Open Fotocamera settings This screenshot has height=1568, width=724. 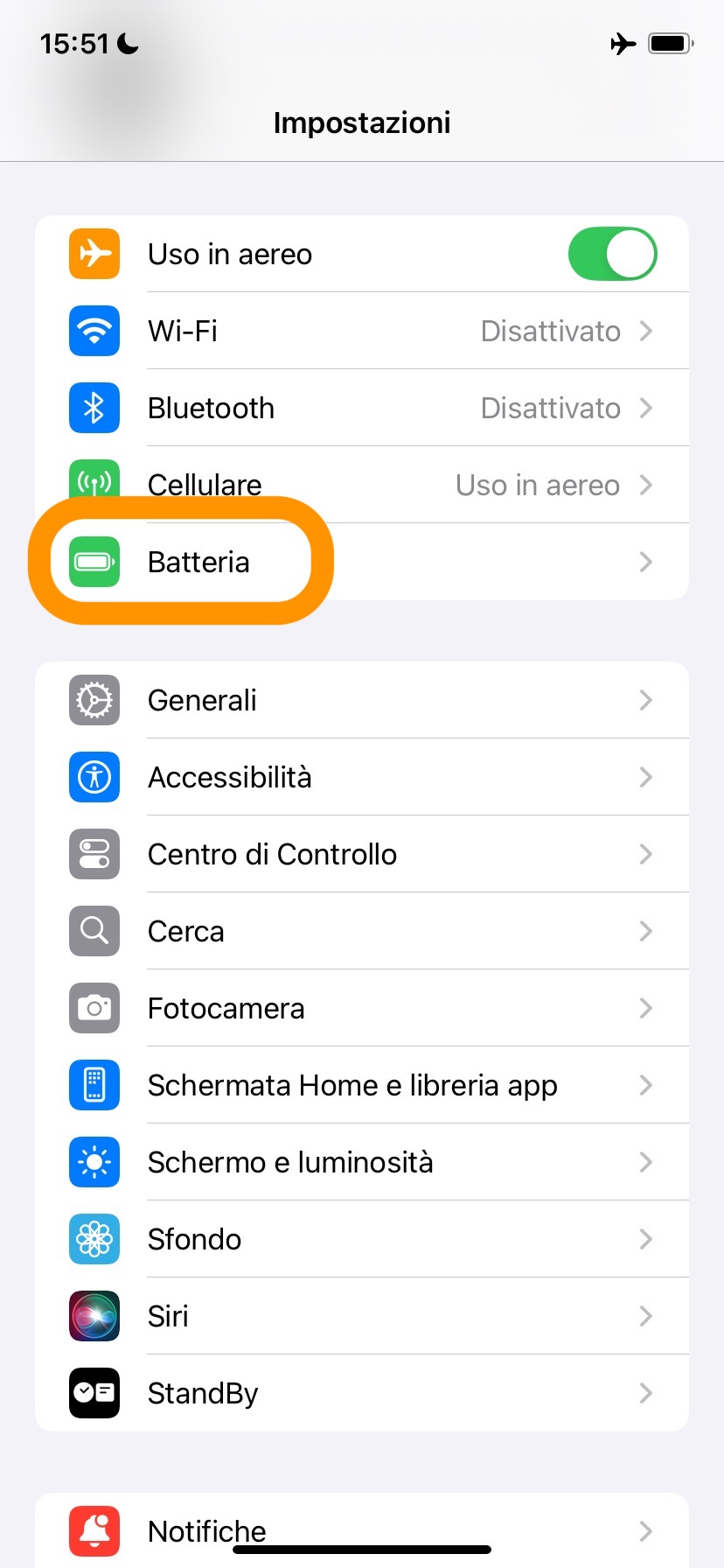[x=362, y=1008]
